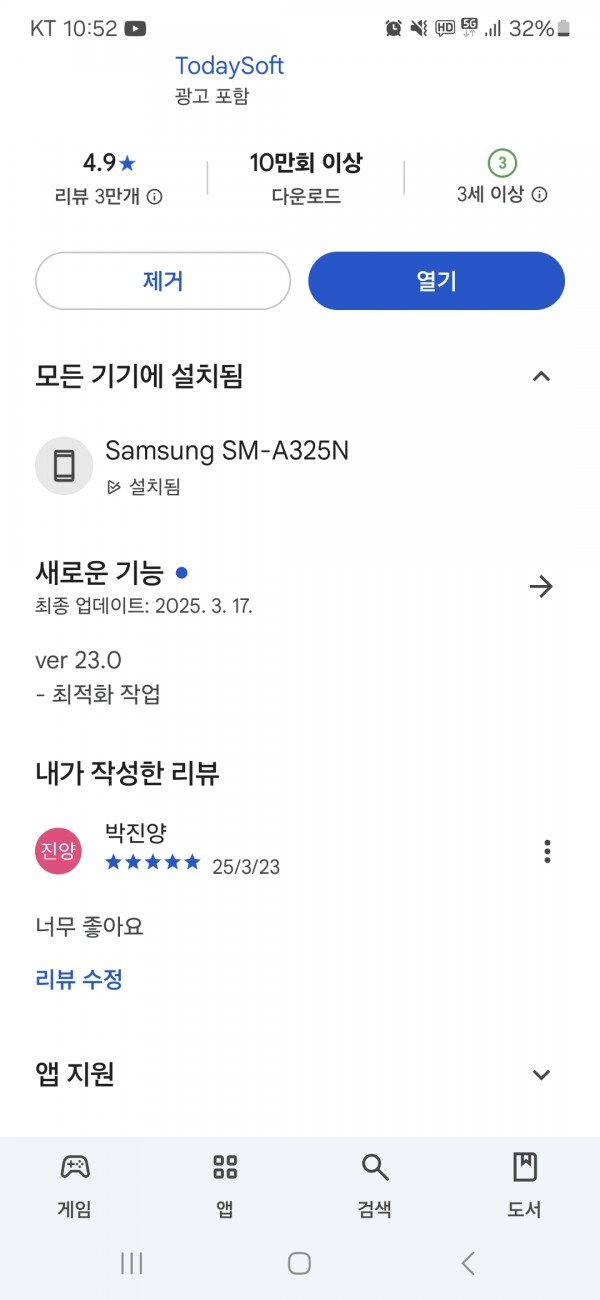This screenshot has width=600, height=1300.
Task: Switch to the 앱 tab
Action: [x=225, y=1185]
